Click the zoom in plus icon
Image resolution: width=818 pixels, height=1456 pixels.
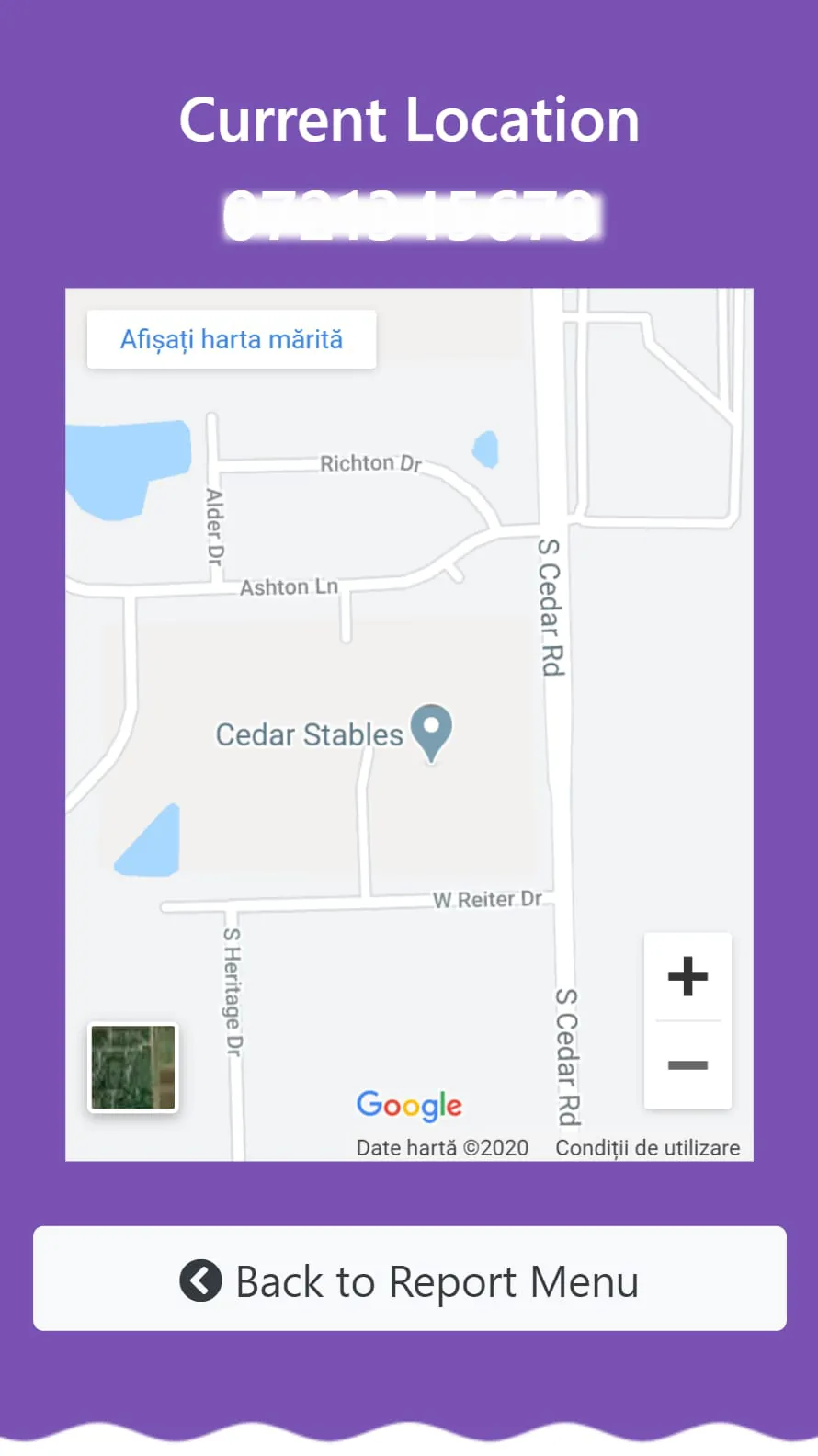pos(687,976)
